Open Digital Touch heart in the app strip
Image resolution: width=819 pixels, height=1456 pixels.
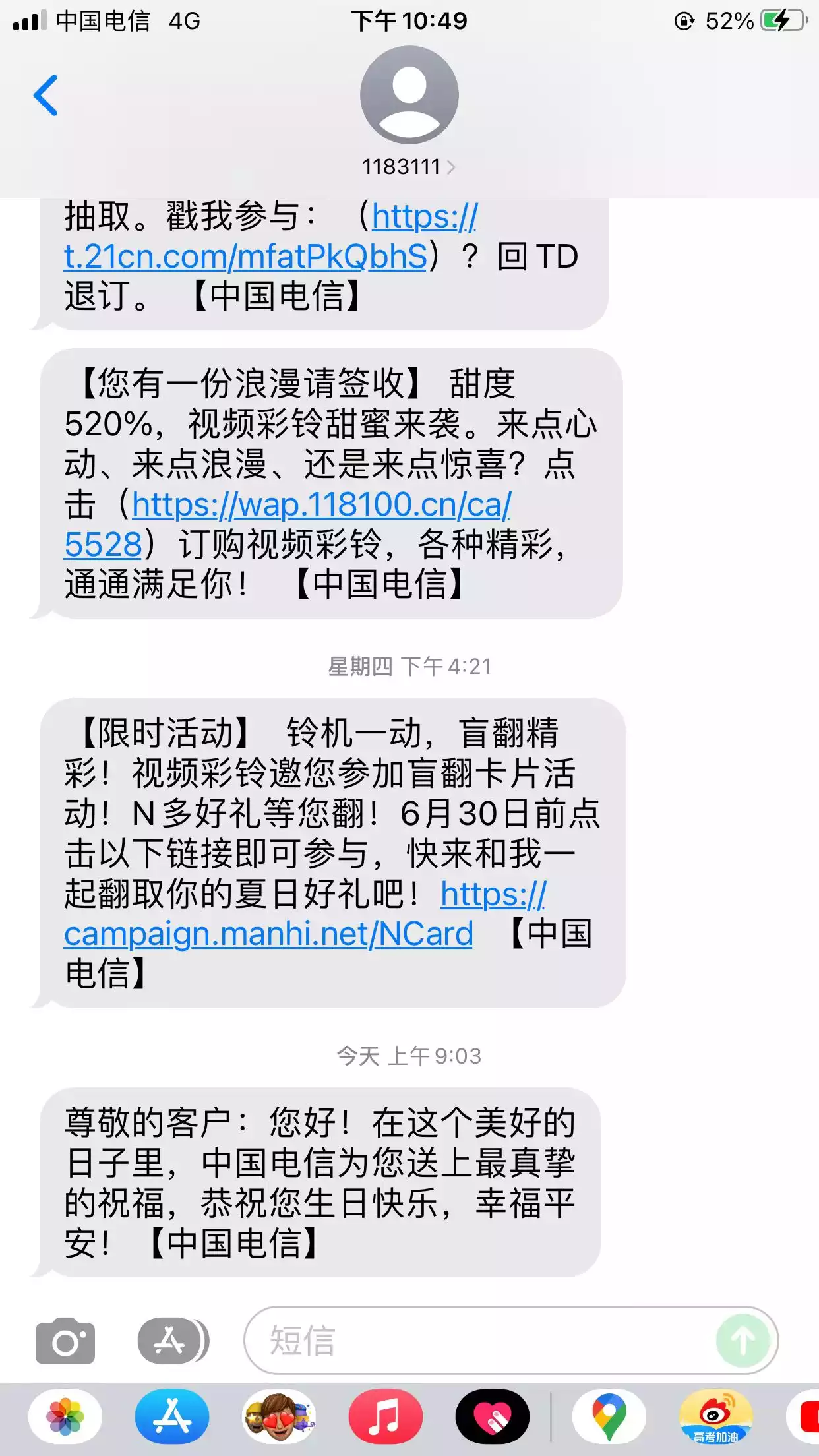(493, 1416)
